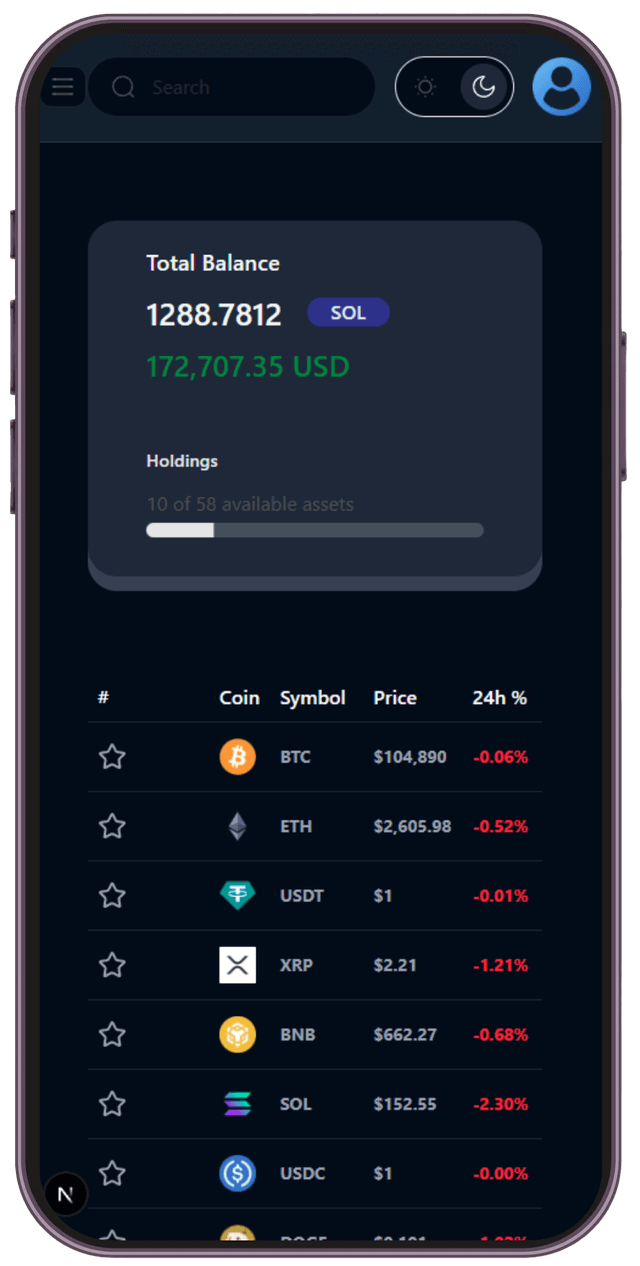
Task: Open the user profile avatar
Action: tap(562, 87)
